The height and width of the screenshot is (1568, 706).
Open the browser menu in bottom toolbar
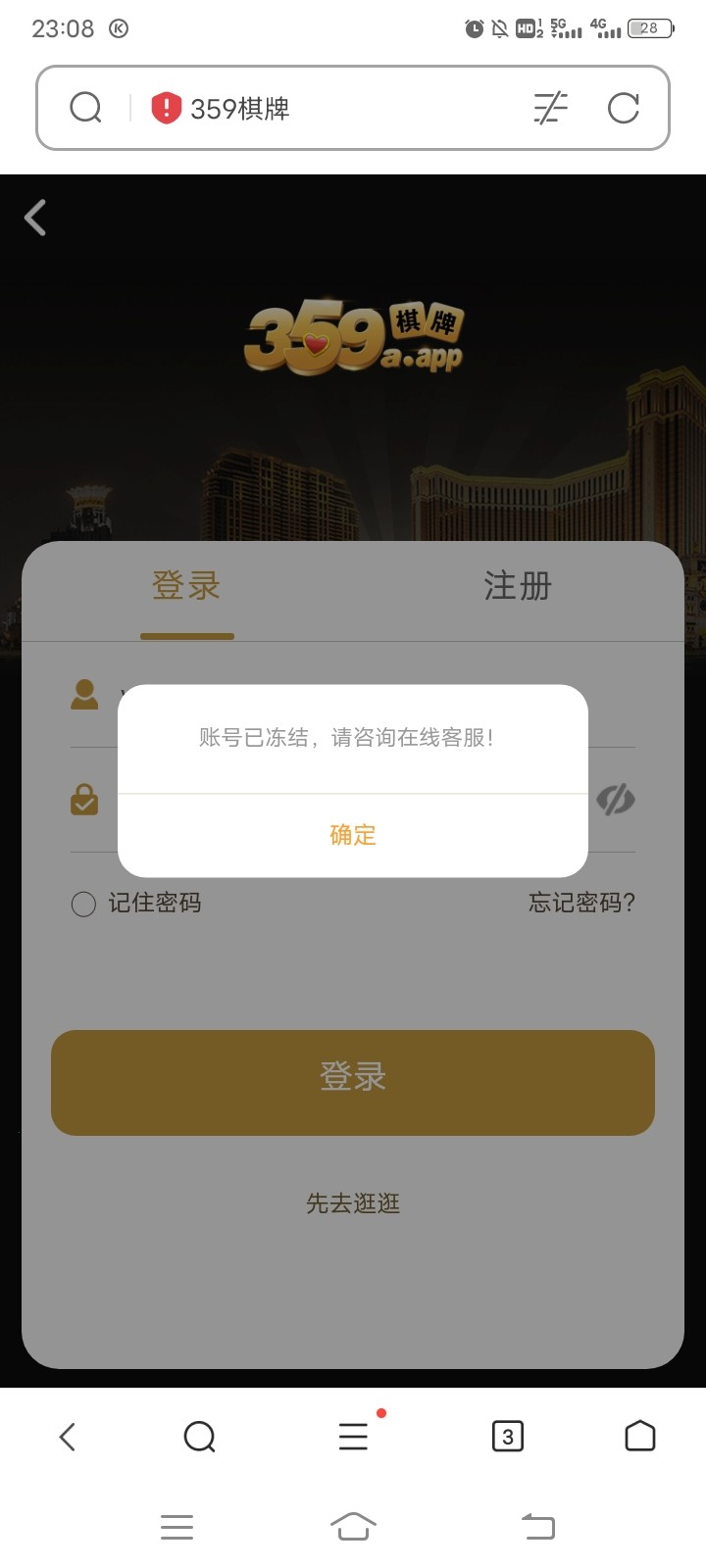point(353,1437)
